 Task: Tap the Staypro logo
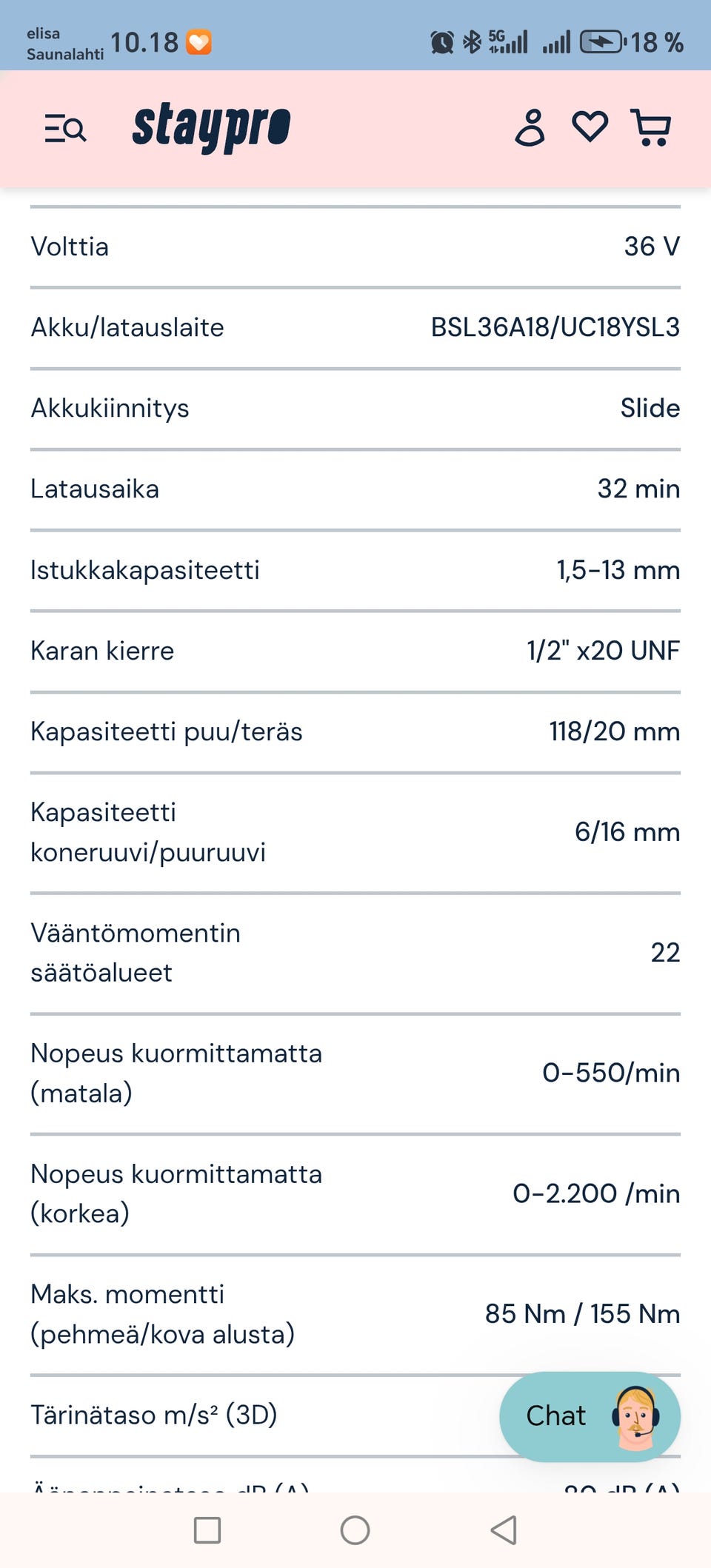[210, 127]
